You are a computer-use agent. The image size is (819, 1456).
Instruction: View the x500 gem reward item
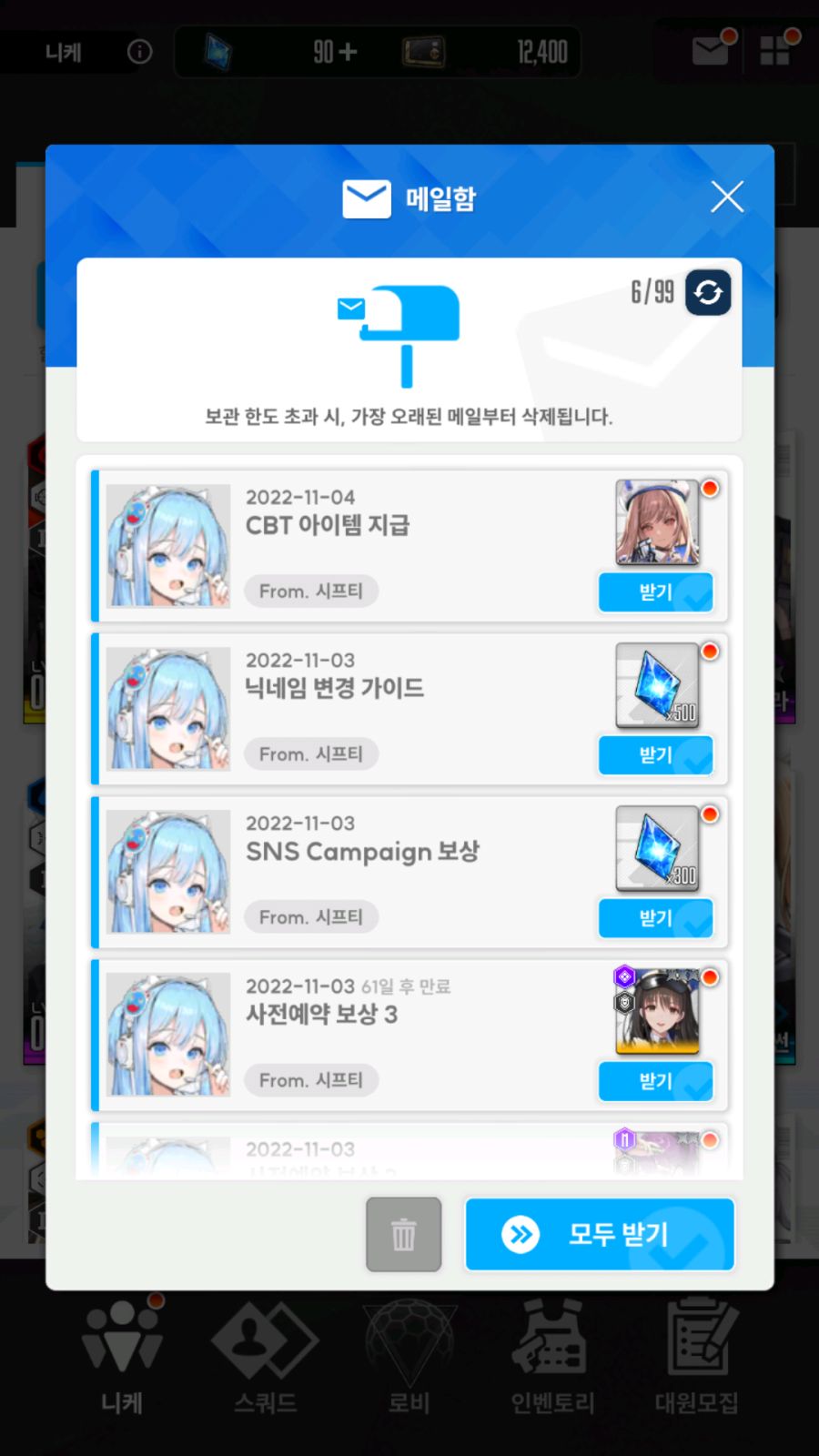[657, 686]
